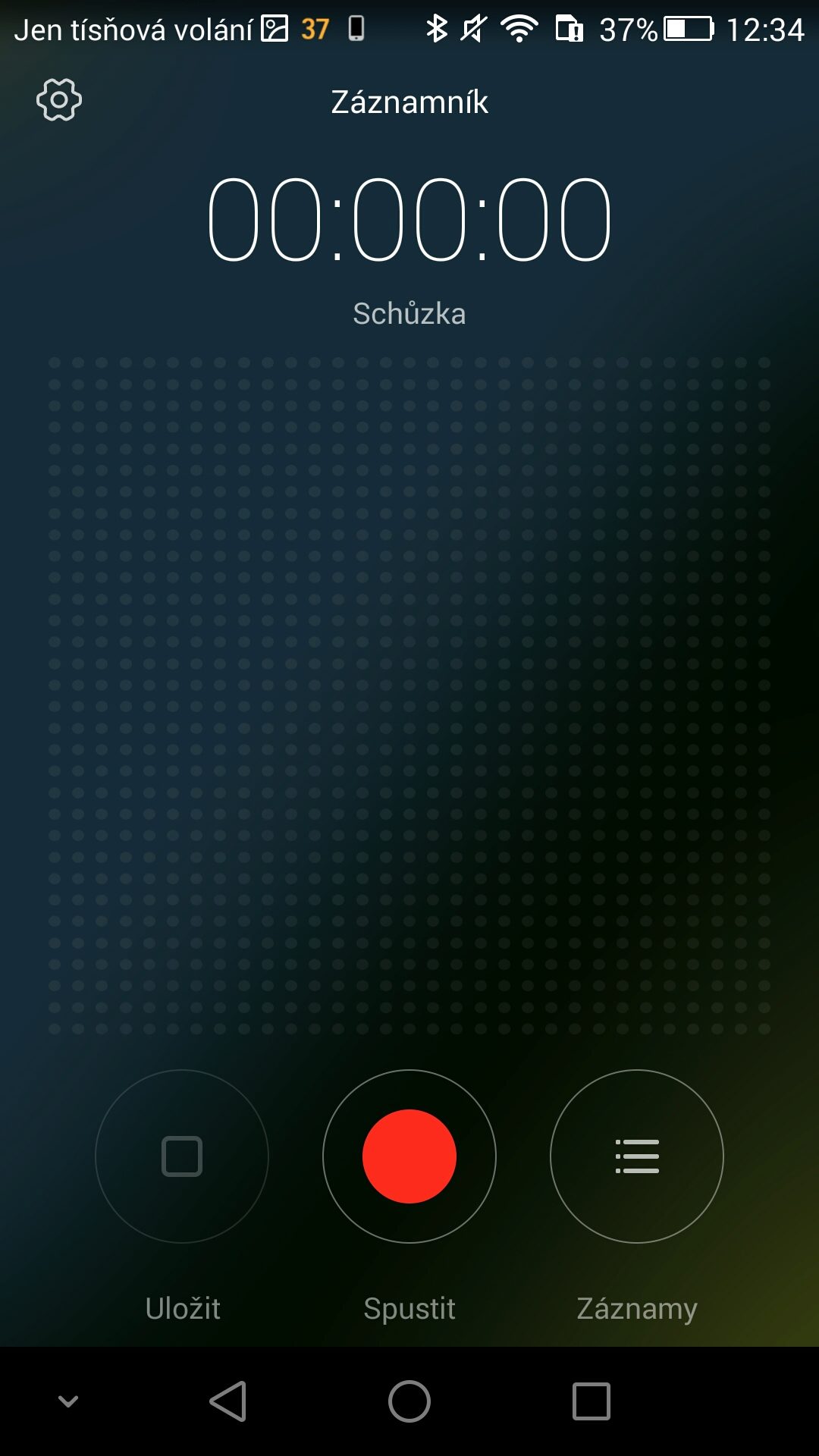Screen dimensions: 819x1456
Task: Open the Záznamy recordings list
Action: [x=637, y=1156]
